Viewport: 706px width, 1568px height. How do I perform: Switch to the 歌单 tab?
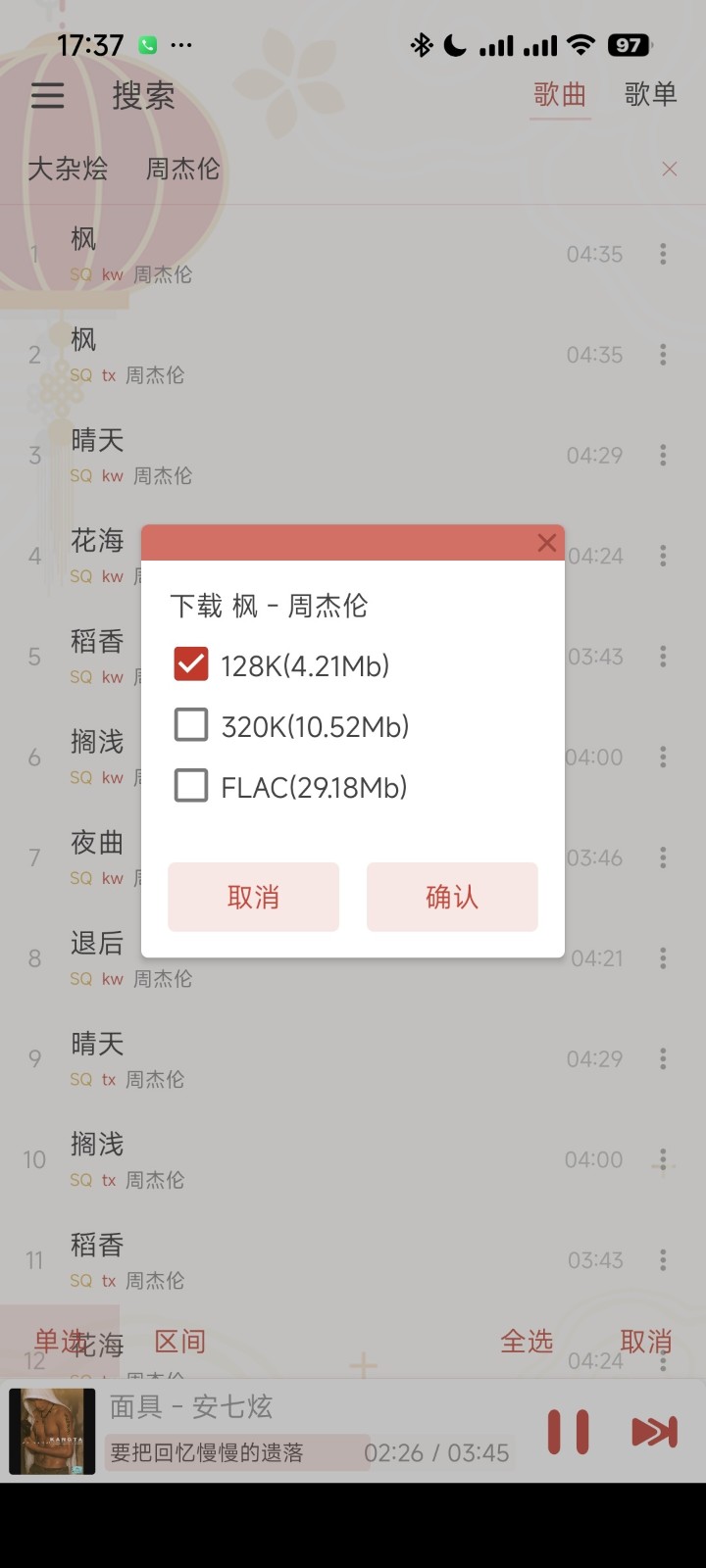pos(650,94)
